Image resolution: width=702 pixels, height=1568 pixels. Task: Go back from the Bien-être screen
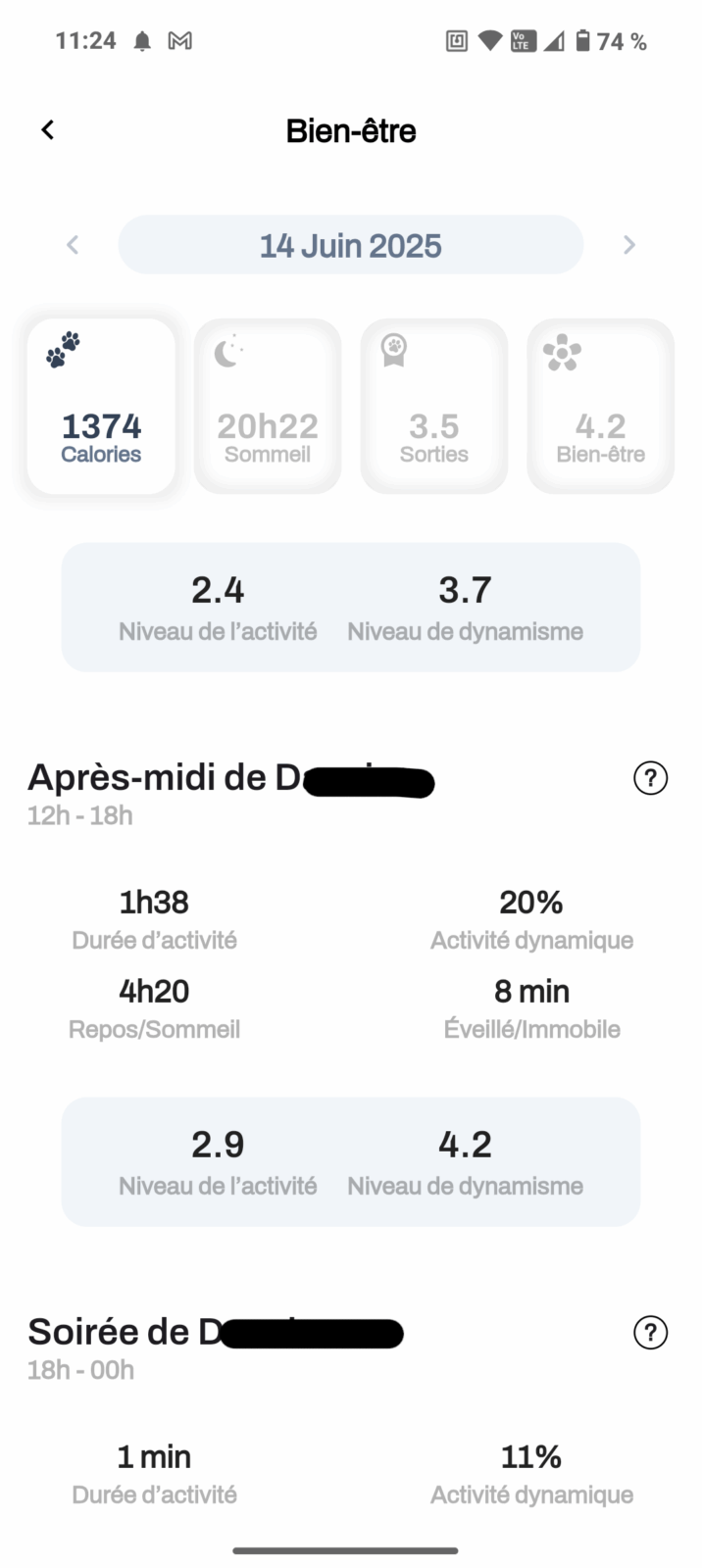coord(47,129)
